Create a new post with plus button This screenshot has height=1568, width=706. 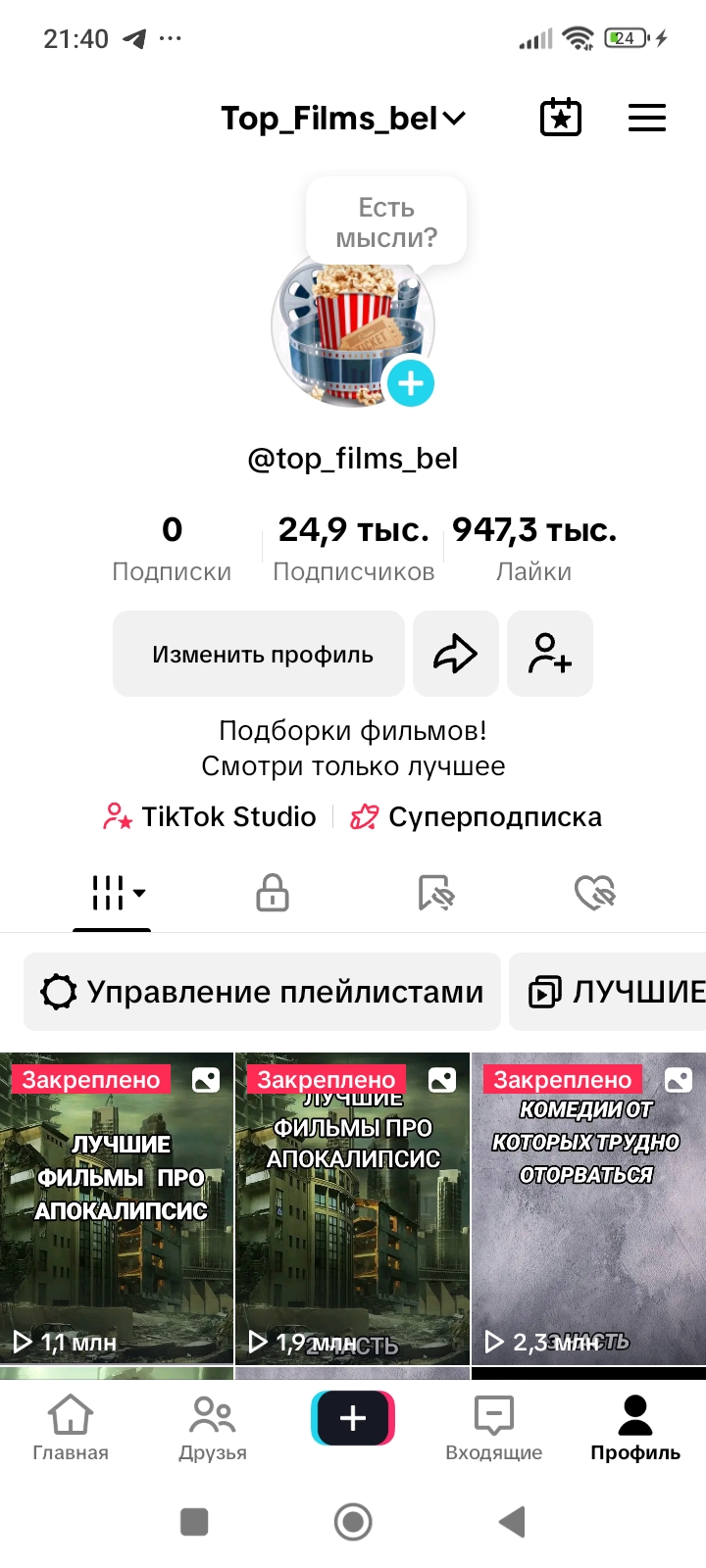click(353, 1418)
